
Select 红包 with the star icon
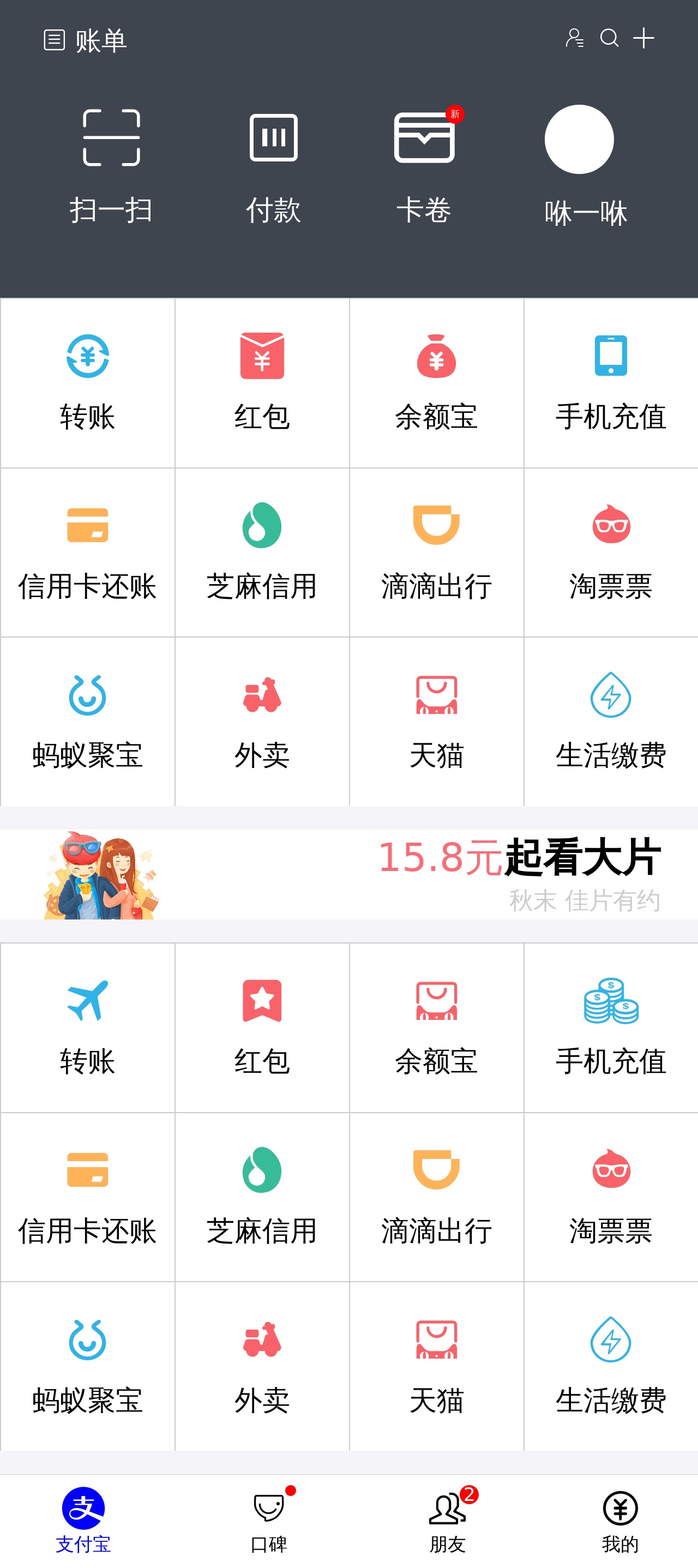[x=262, y=1027]
